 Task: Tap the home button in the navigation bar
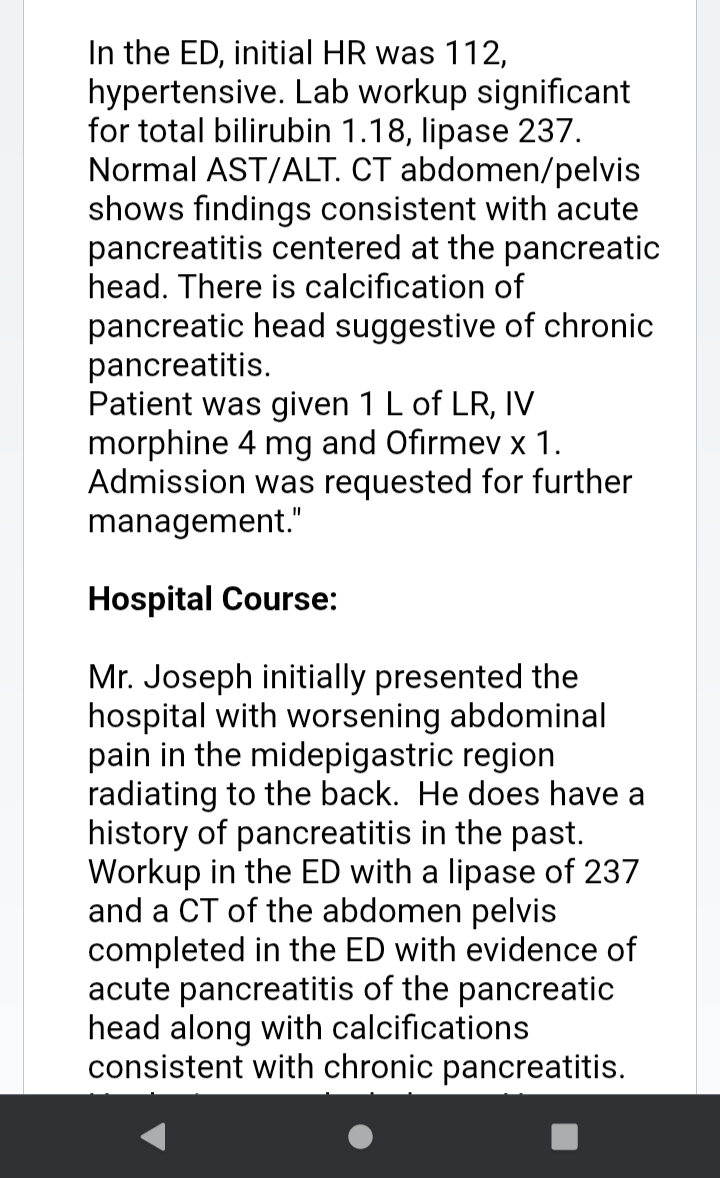pyautogui.click(x=360, y=1136)
